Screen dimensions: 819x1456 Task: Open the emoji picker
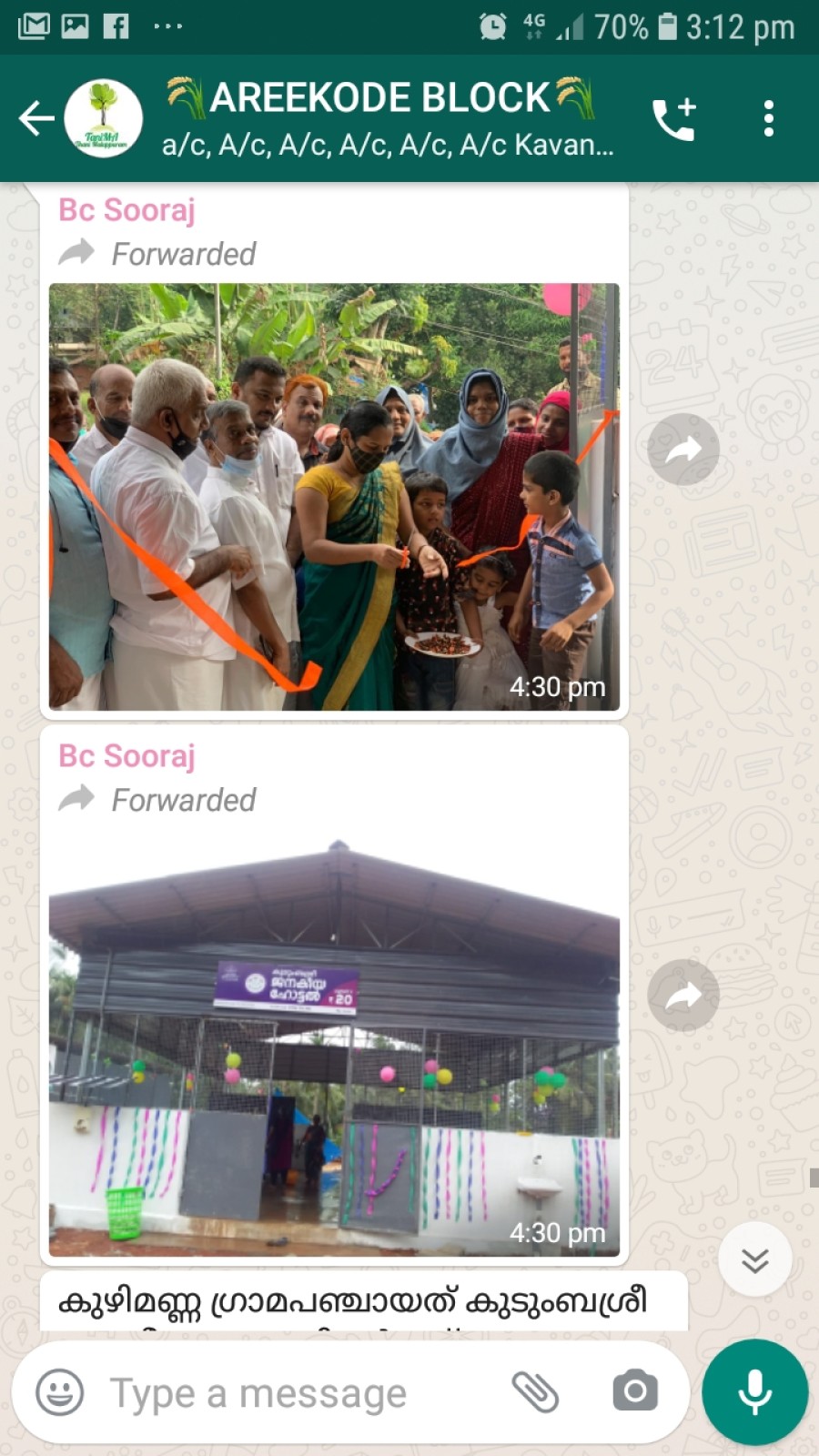point(60,1392)
